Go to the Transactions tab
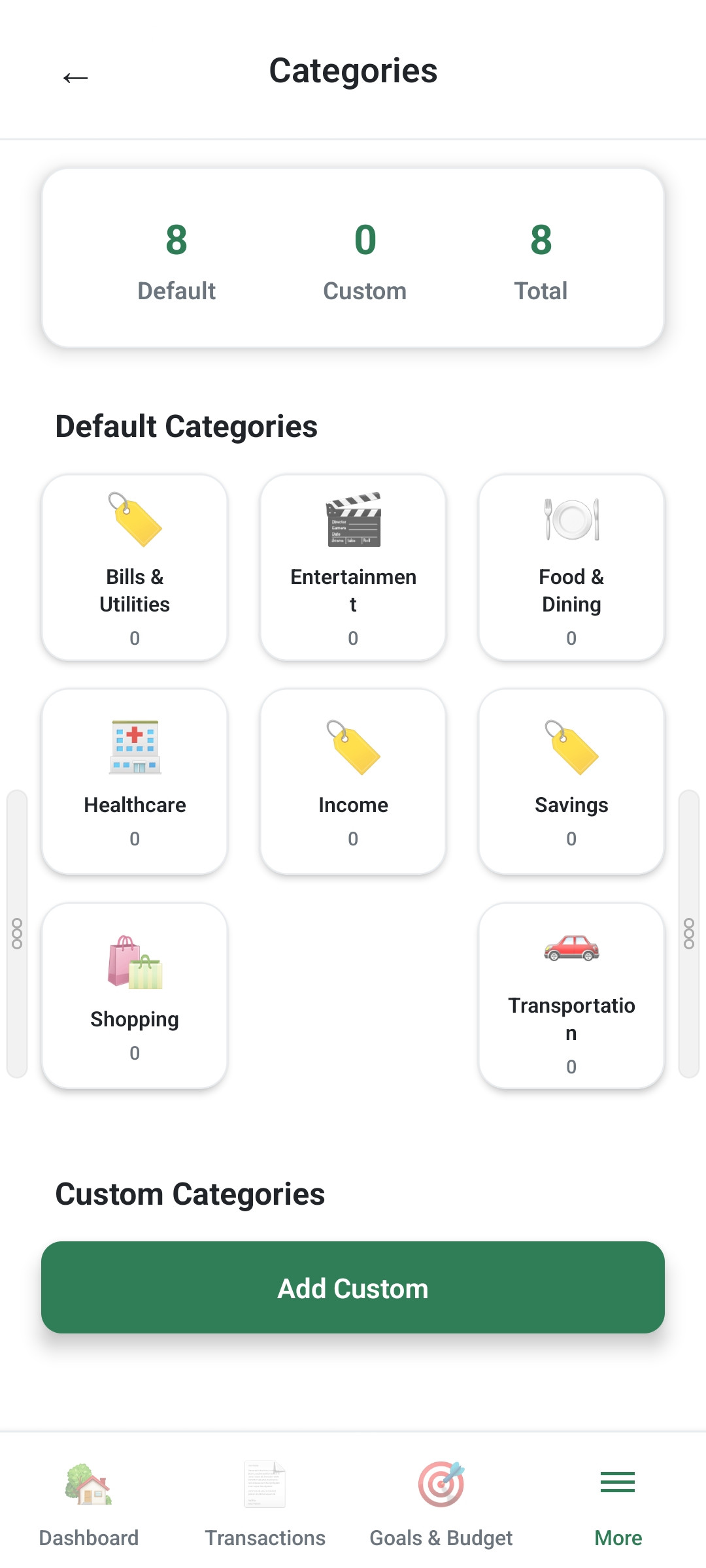Viewport: 706px width, 1568px height. pos(265,1504)
